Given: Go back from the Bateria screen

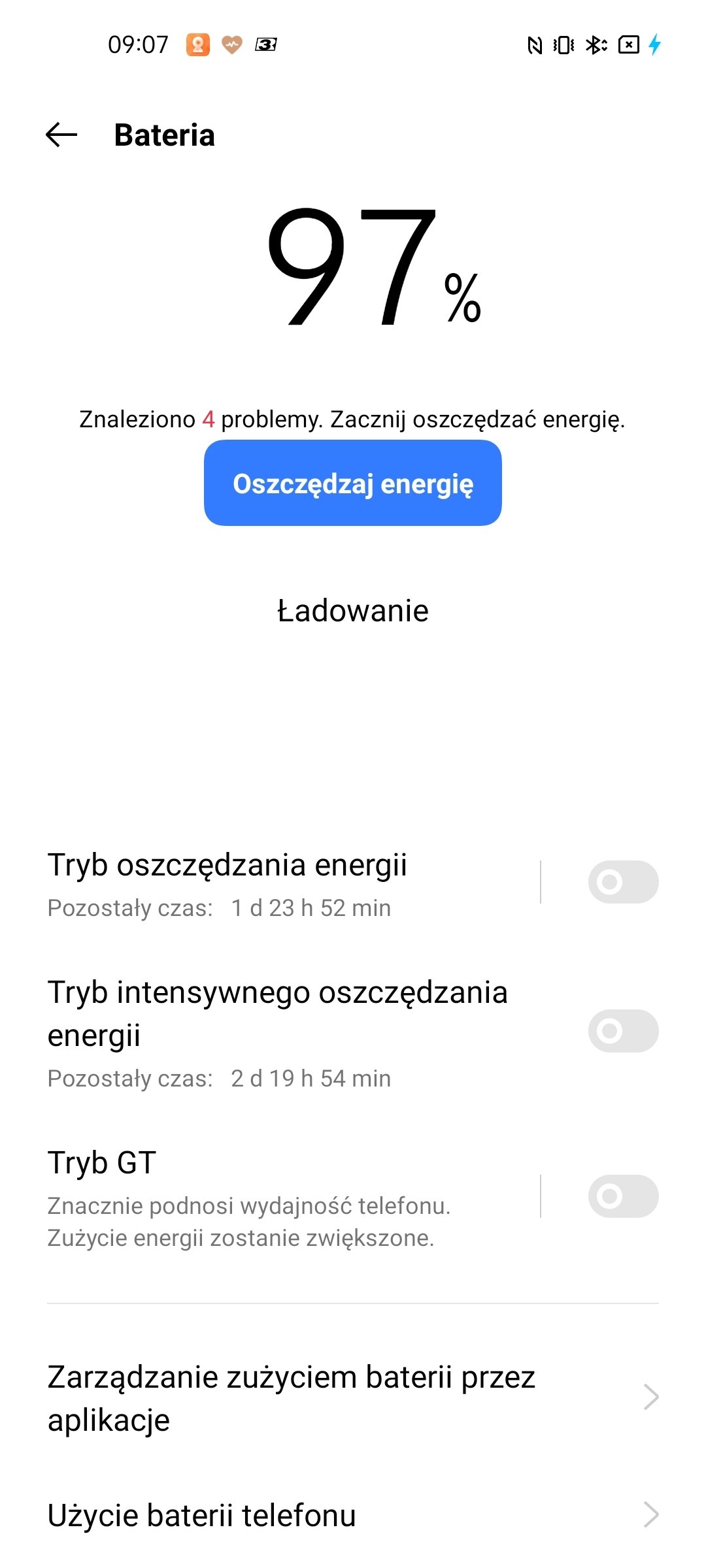Looking at the screenshot, I should tap(62, 135).
